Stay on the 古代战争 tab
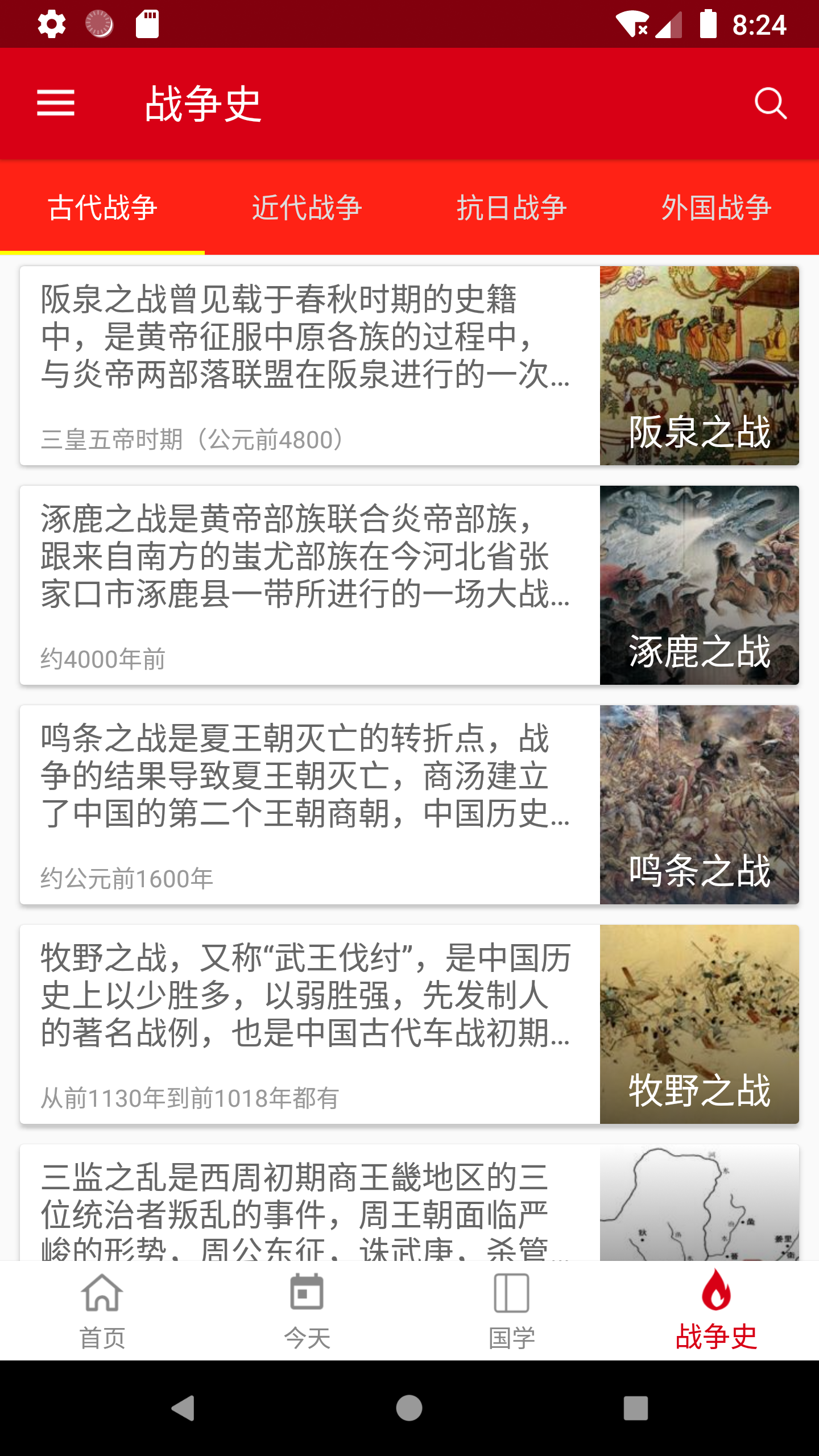The height and width of the screenshot is (1456, 819). point(102,208)
